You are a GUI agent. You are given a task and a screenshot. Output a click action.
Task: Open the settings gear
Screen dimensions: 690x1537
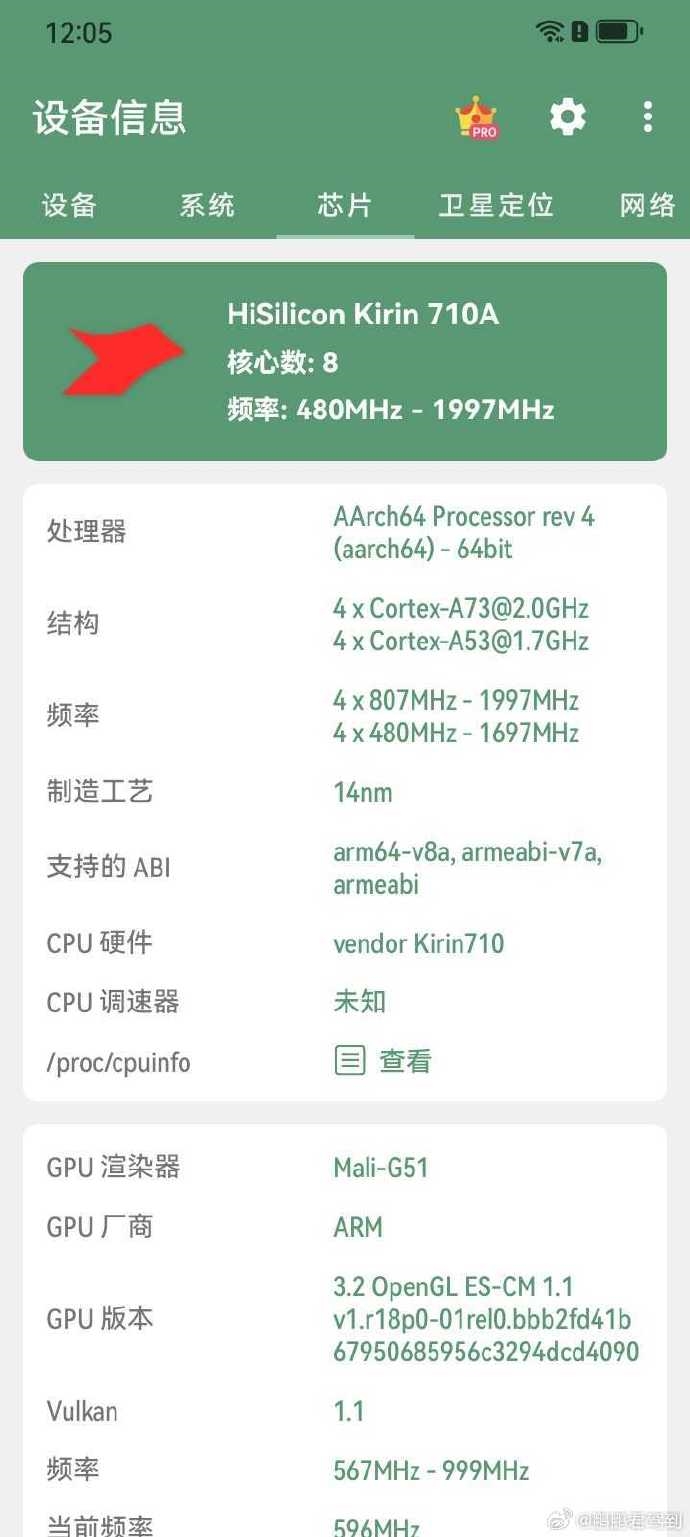[568, 117]
